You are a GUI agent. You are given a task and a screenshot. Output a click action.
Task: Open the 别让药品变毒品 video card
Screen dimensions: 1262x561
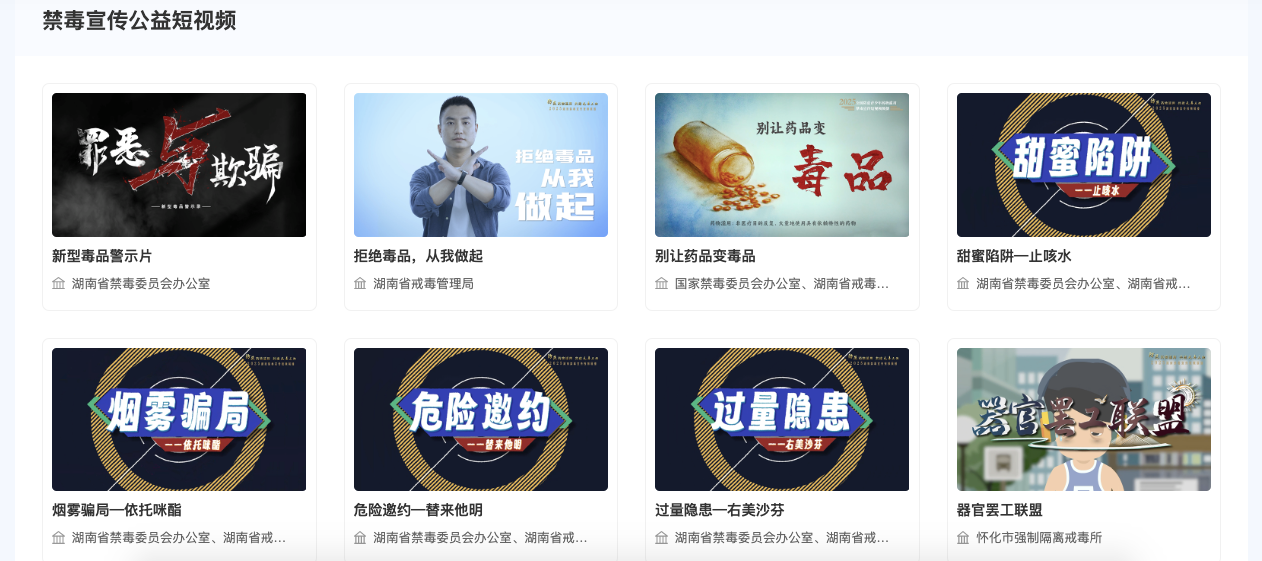781,165
